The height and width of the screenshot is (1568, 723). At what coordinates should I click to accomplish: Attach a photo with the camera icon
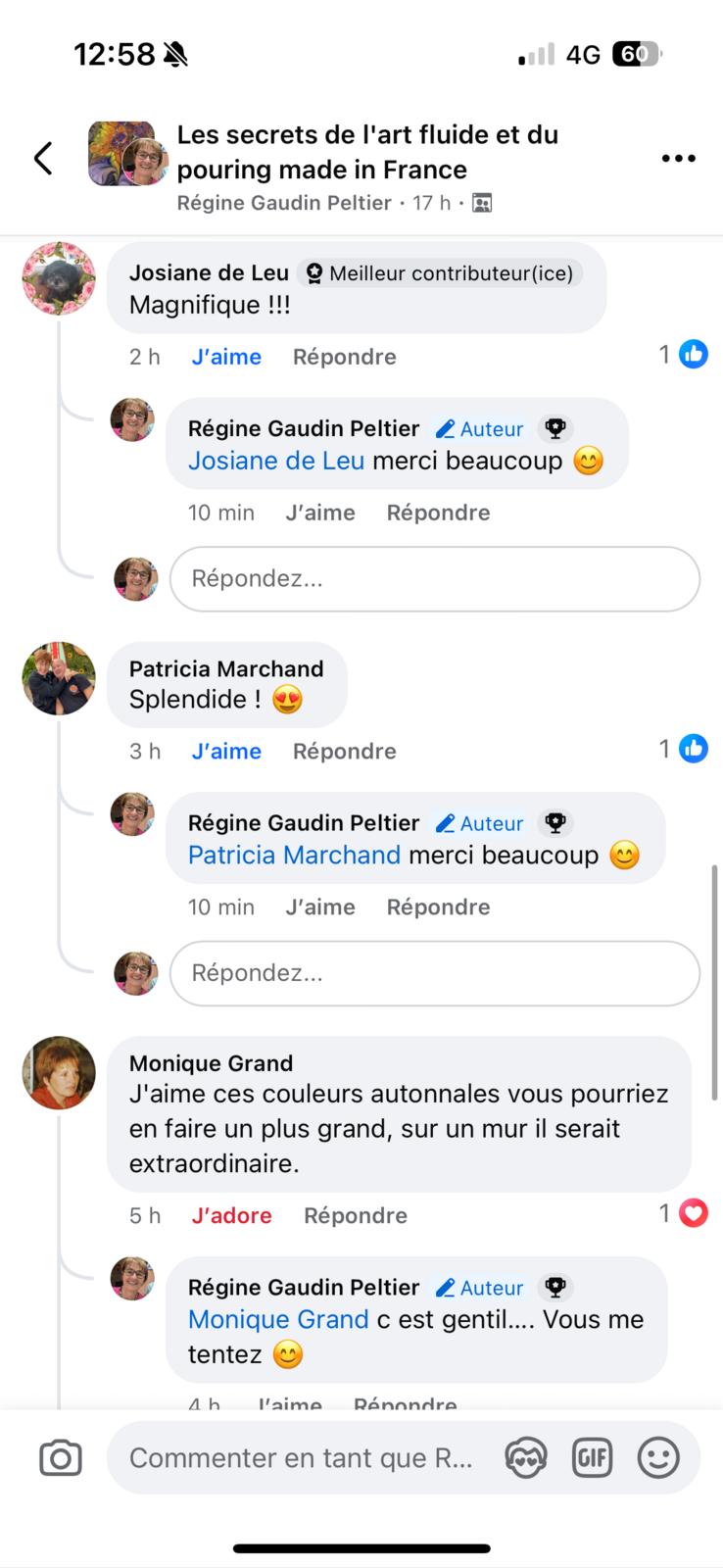[x=61, y=1458]
